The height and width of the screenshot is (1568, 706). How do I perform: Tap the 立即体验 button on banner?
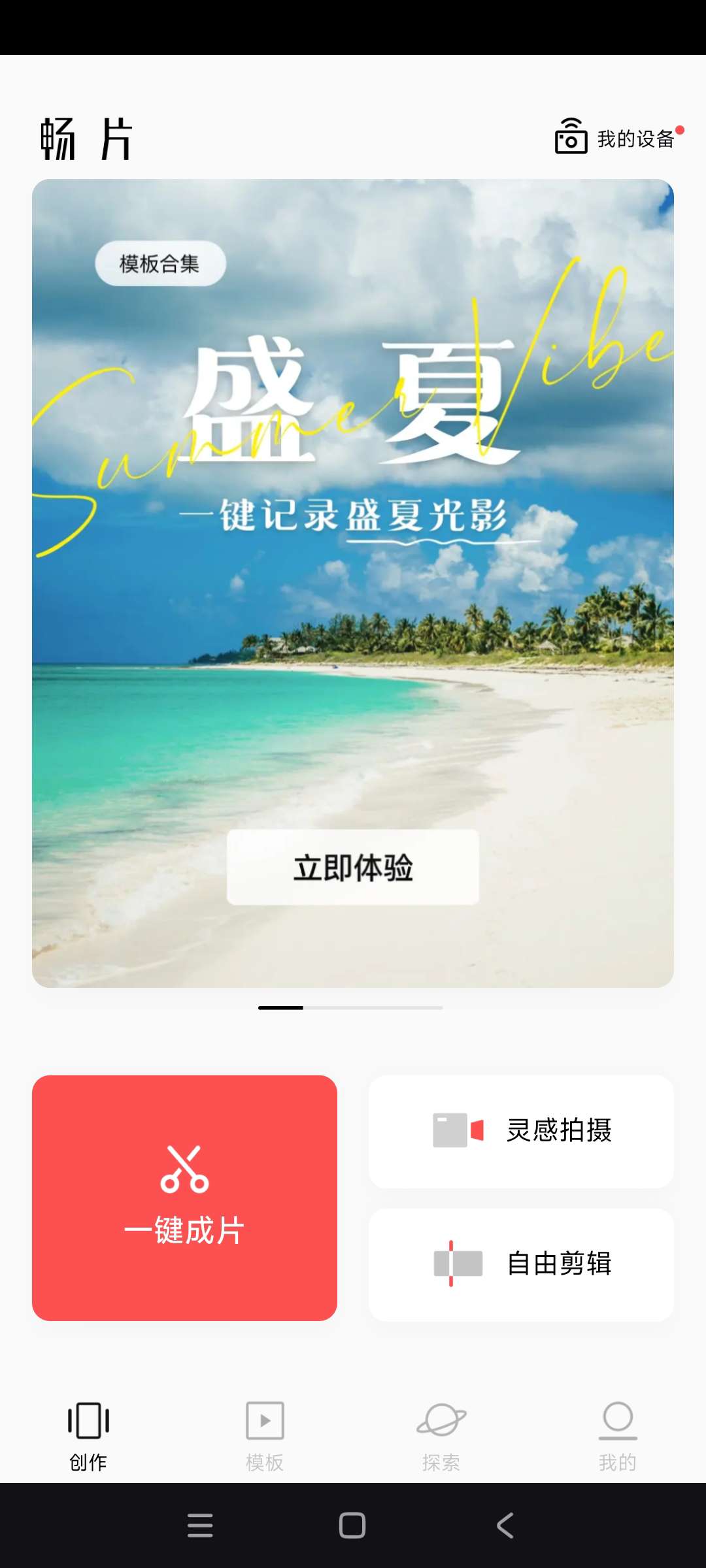pos(352,867)
